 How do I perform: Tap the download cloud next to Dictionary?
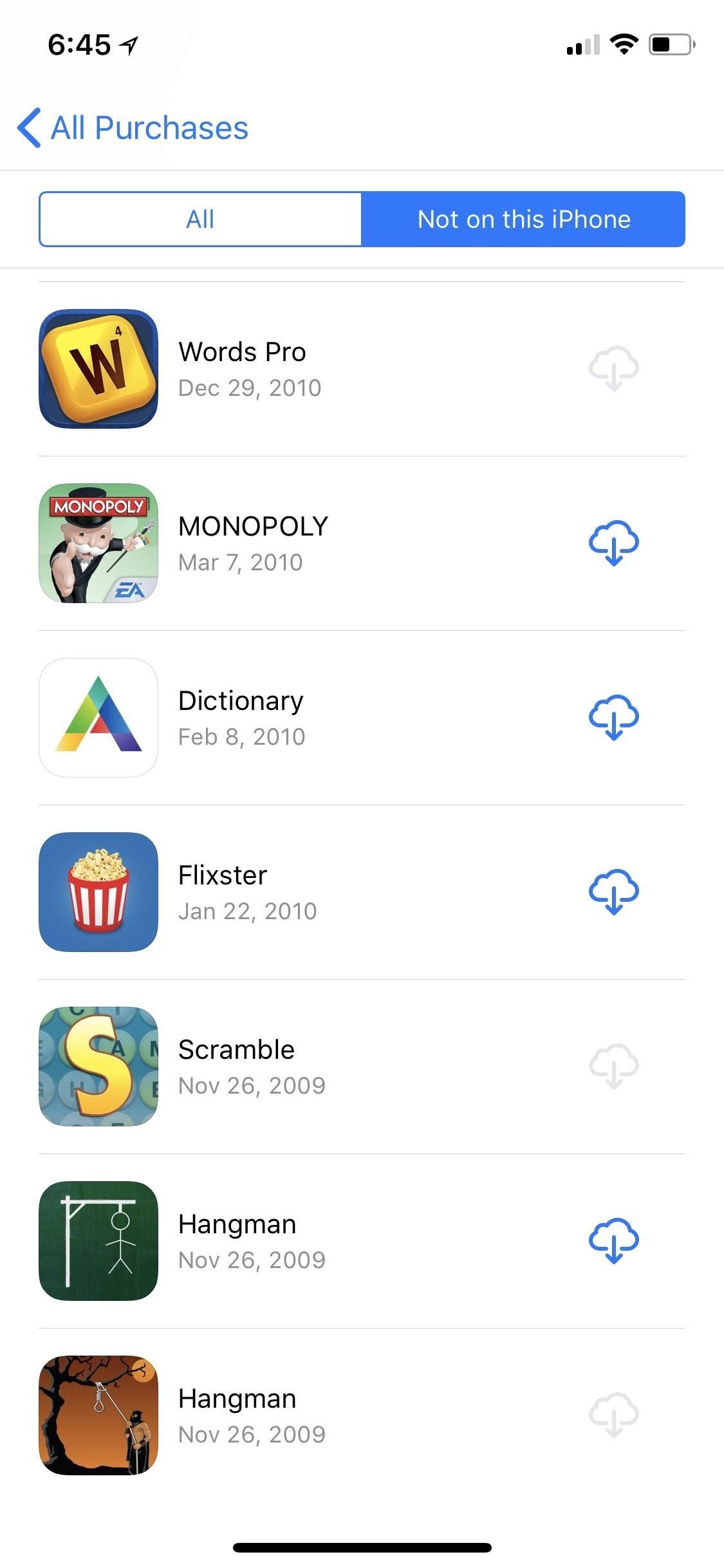(x=615, y=717)
